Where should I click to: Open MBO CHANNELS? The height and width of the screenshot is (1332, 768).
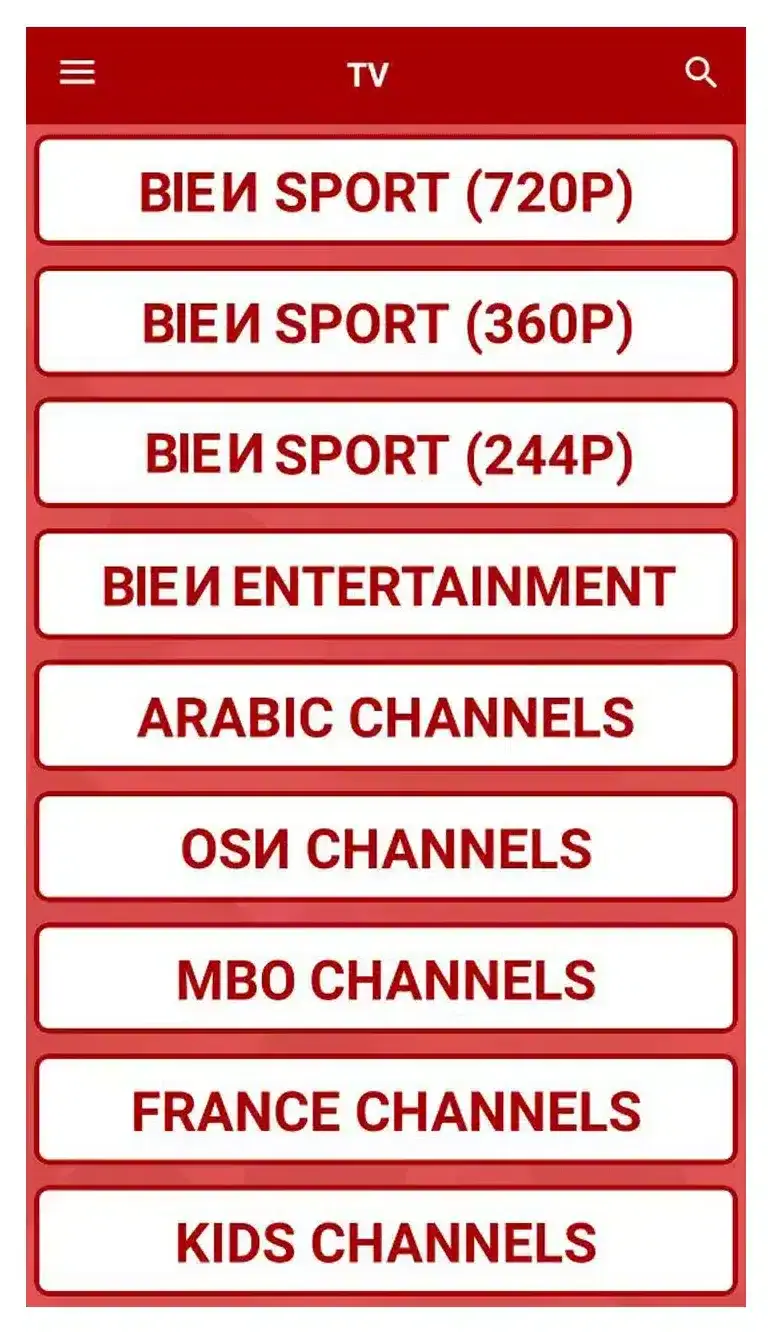click(x=384, y=977)
